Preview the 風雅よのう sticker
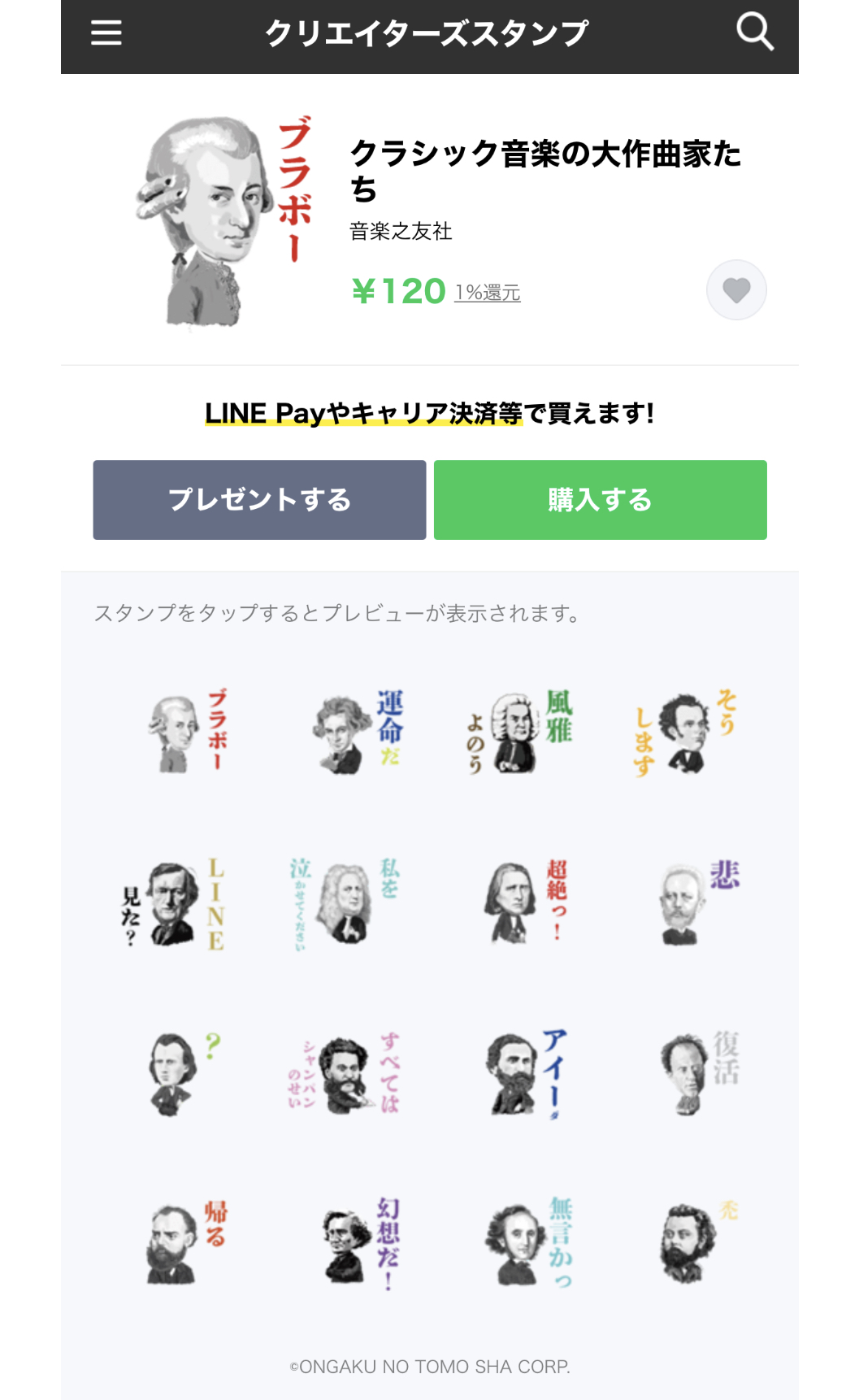 pyautogui.click(x=519, y=732)
